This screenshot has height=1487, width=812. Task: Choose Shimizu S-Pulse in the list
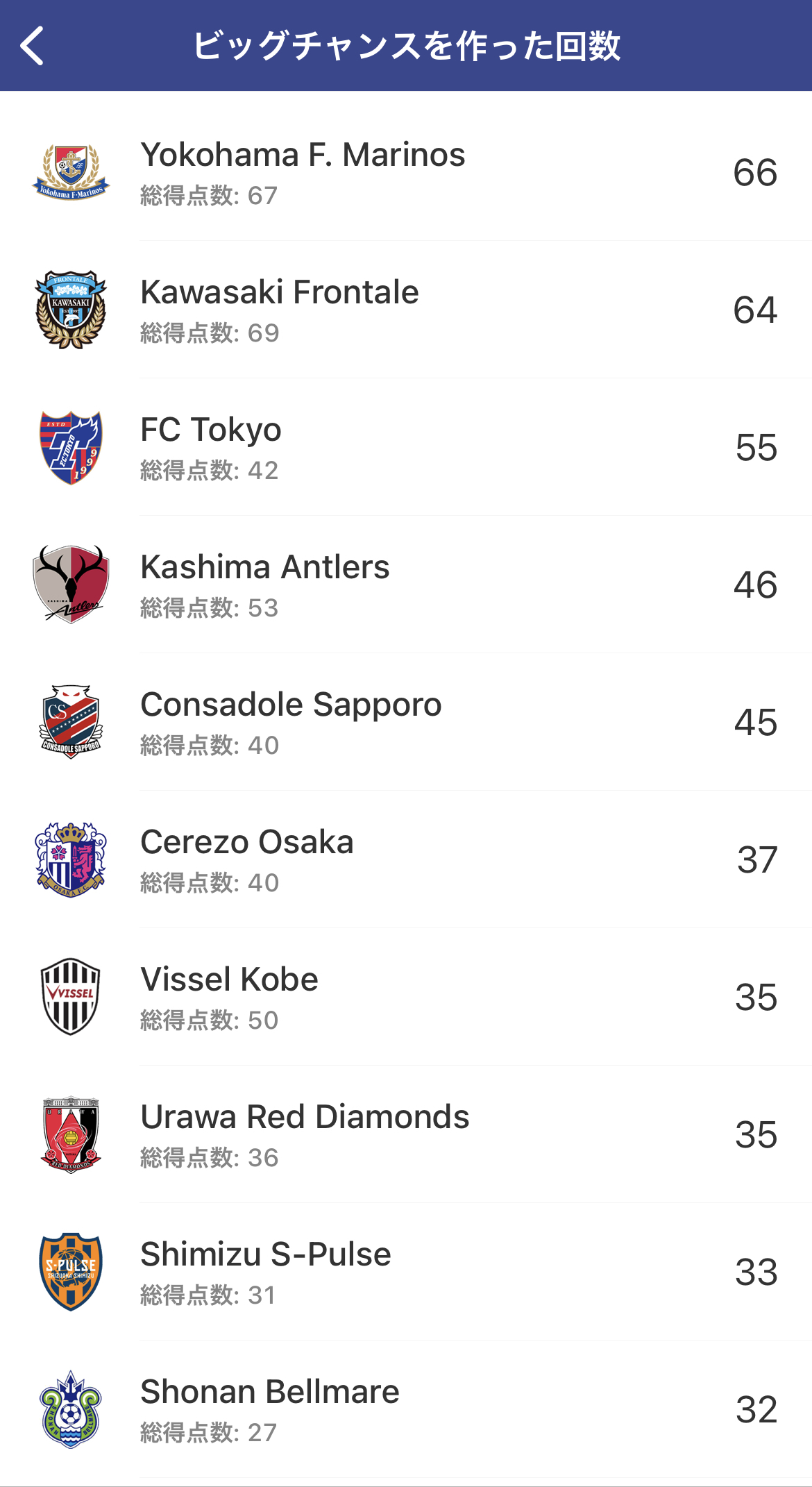(406, 1272)
